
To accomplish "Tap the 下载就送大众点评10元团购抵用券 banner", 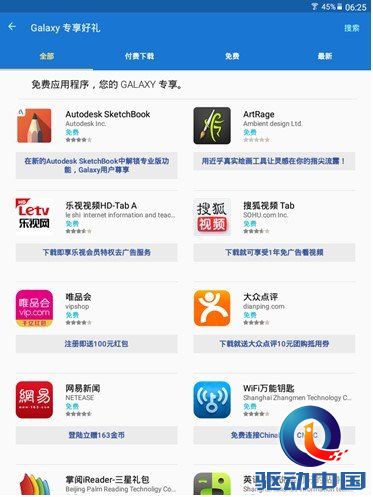I will pos(274,344).
